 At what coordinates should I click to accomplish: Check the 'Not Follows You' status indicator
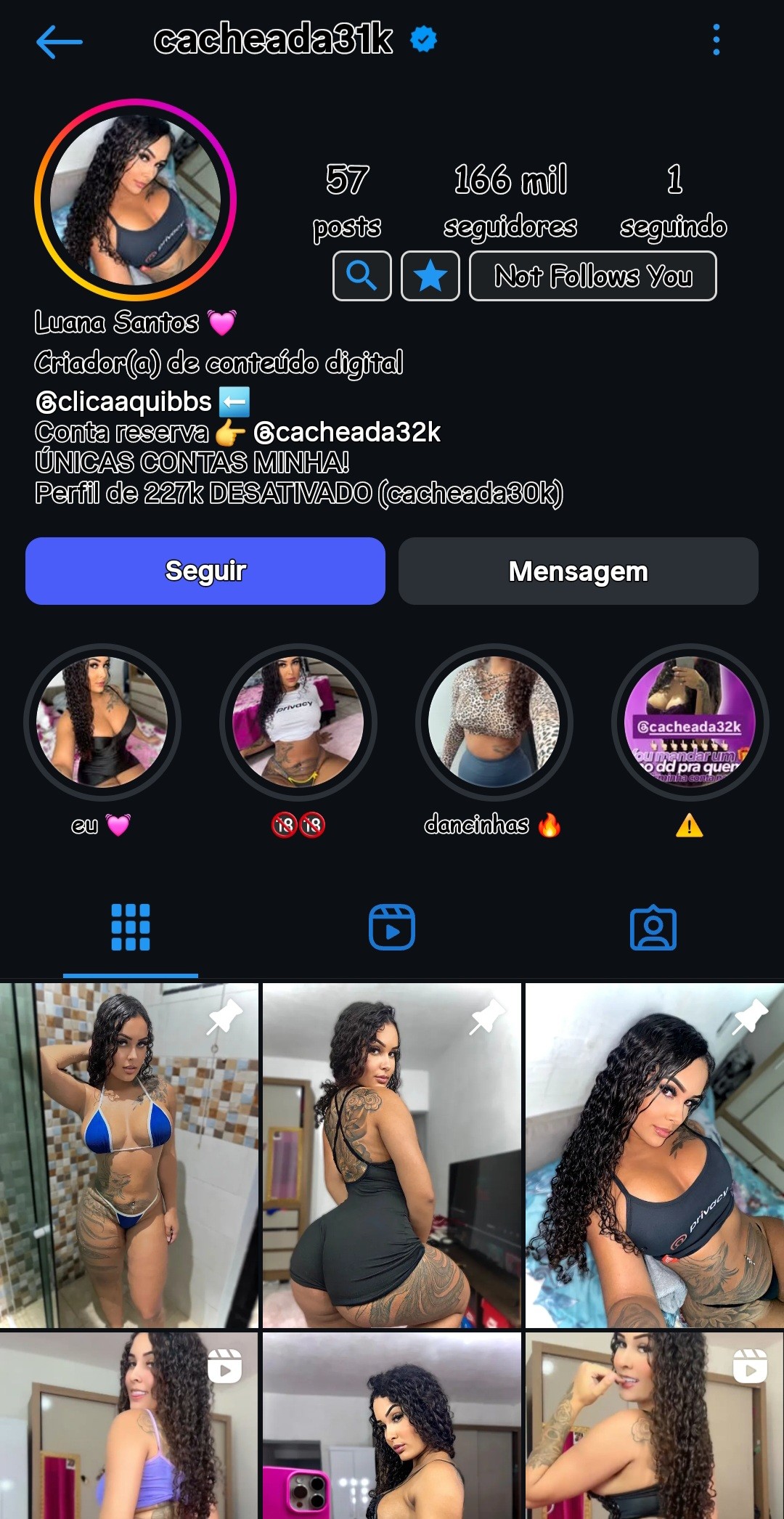[592, 276]
